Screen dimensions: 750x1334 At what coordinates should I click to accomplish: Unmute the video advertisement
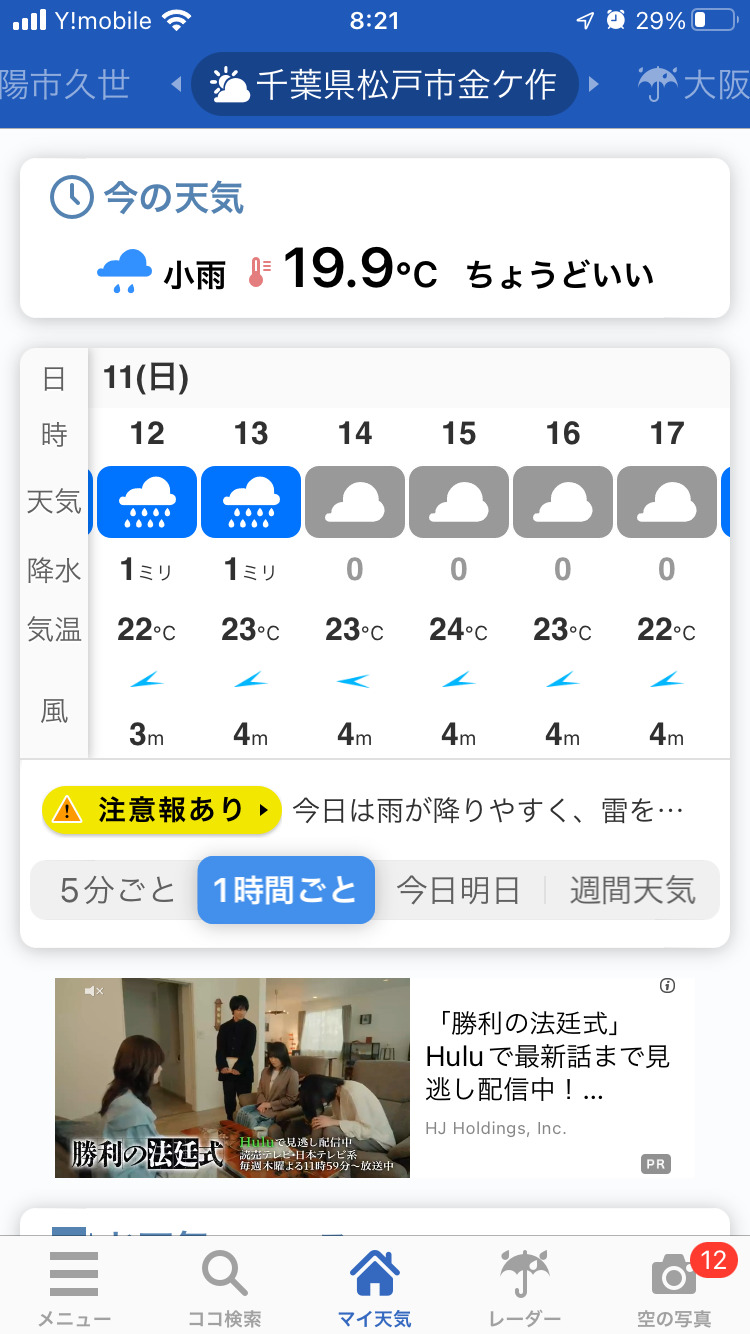pos(94,990)
